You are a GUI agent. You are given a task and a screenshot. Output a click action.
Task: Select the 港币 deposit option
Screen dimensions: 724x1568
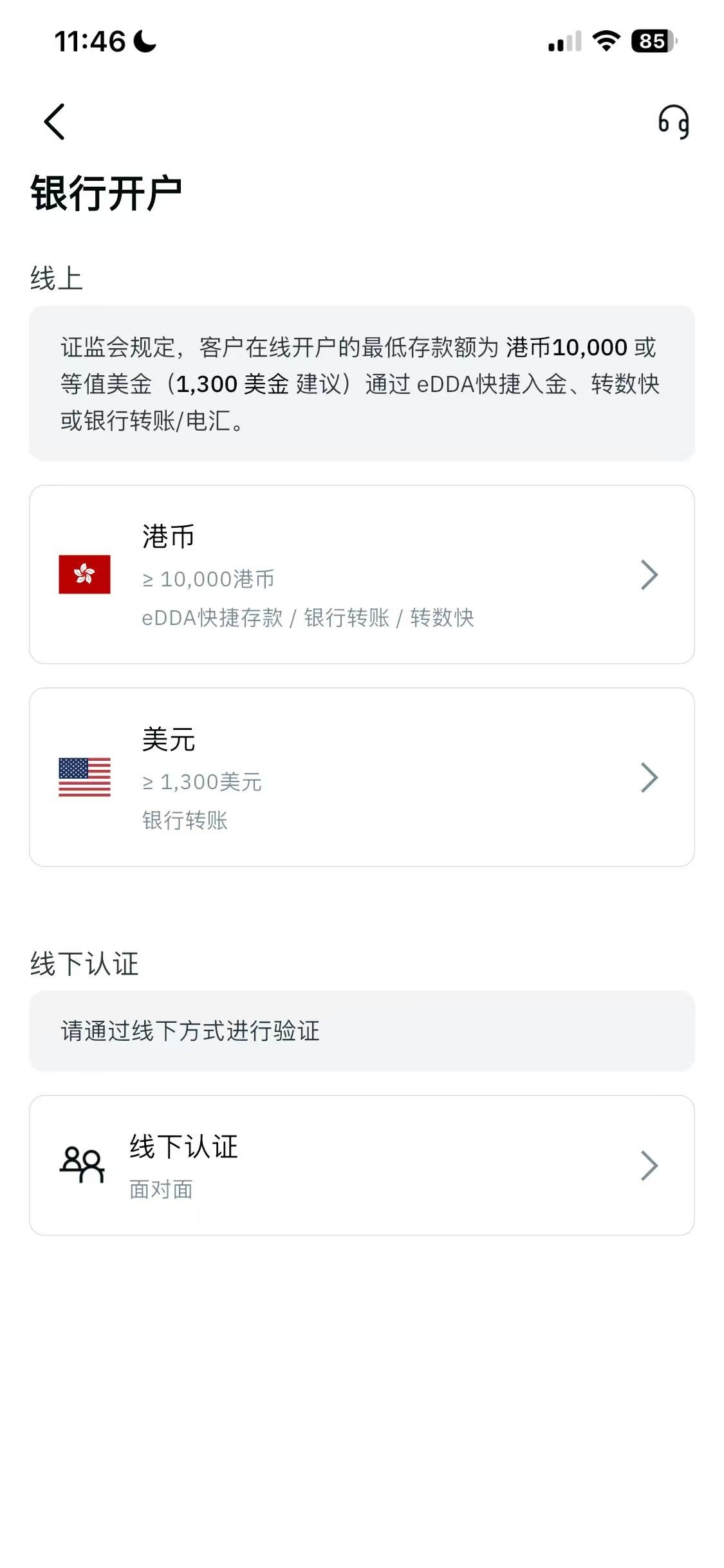click(x=362, y=575)
